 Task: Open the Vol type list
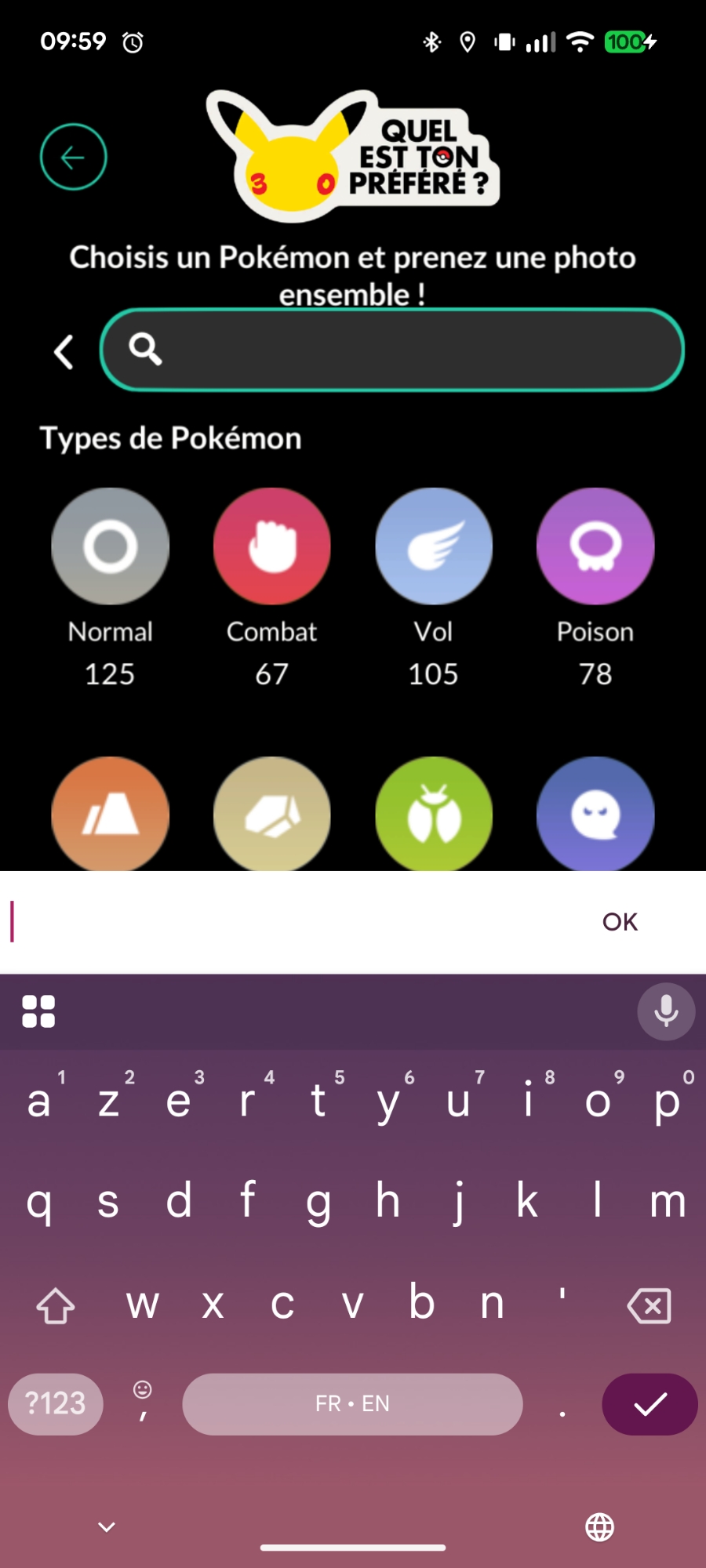(434, 546)
